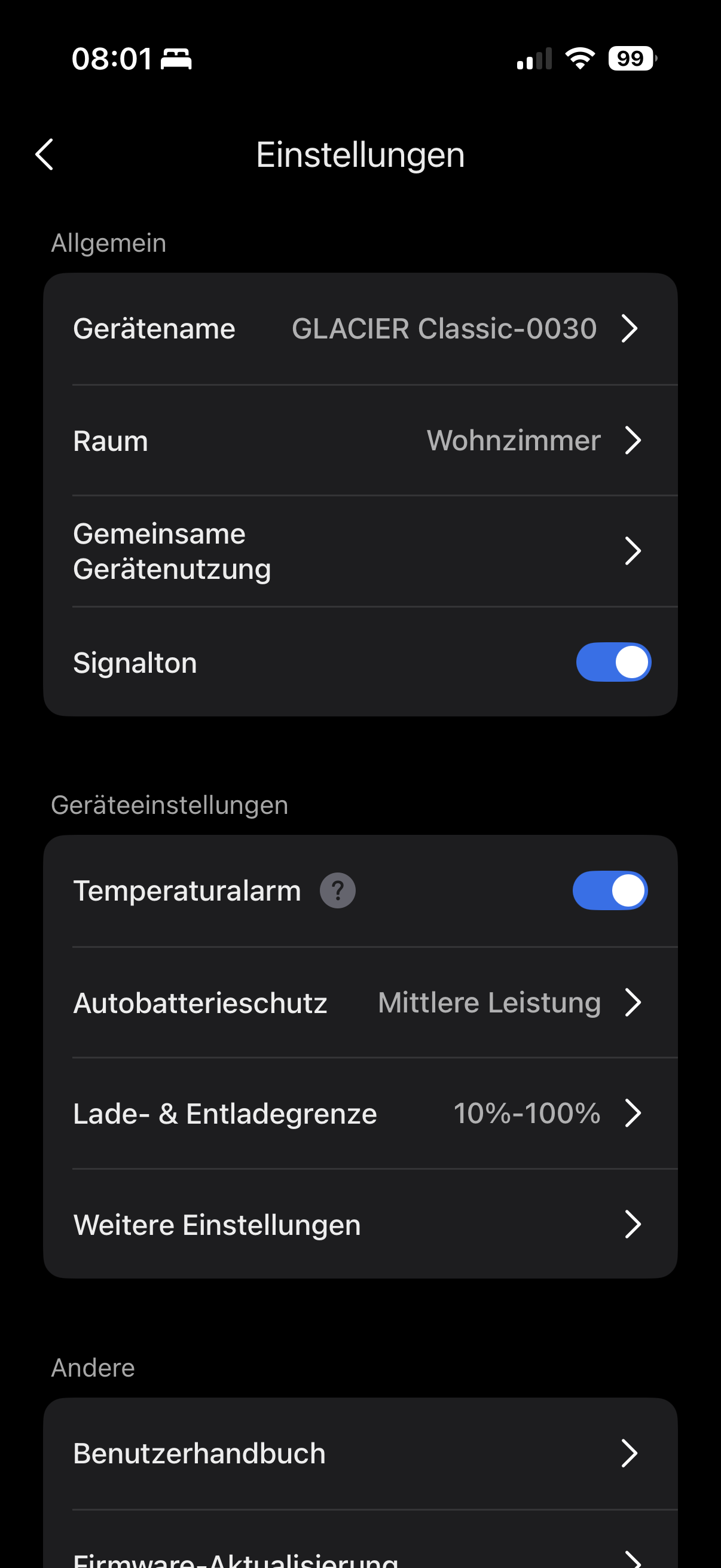This screenshot has height=1568, width=721.
Task: Disable the Temperaturalarm toggle
Action: pos(610,890)
